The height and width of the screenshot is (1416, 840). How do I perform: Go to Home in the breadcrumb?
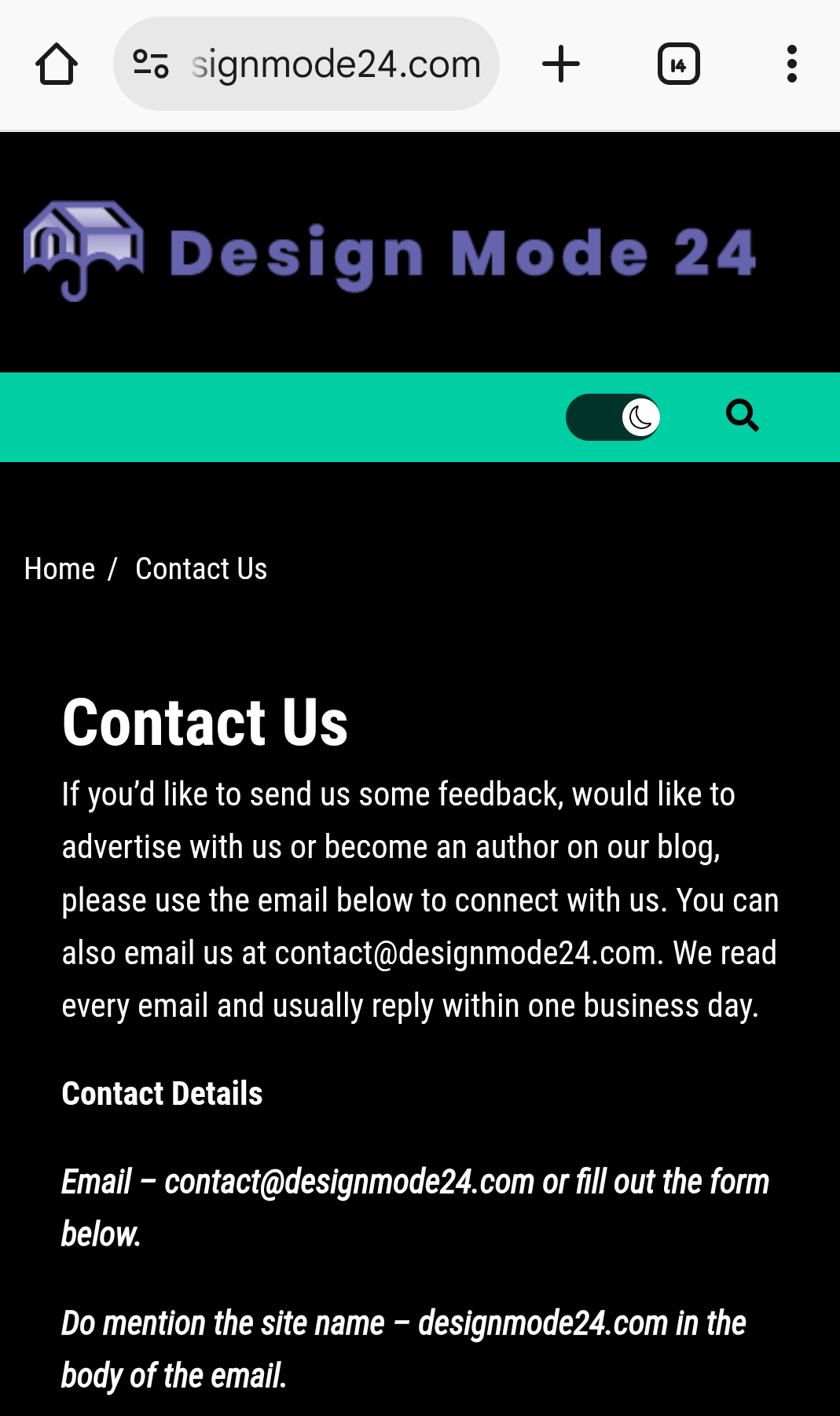[x=60, y=569]
